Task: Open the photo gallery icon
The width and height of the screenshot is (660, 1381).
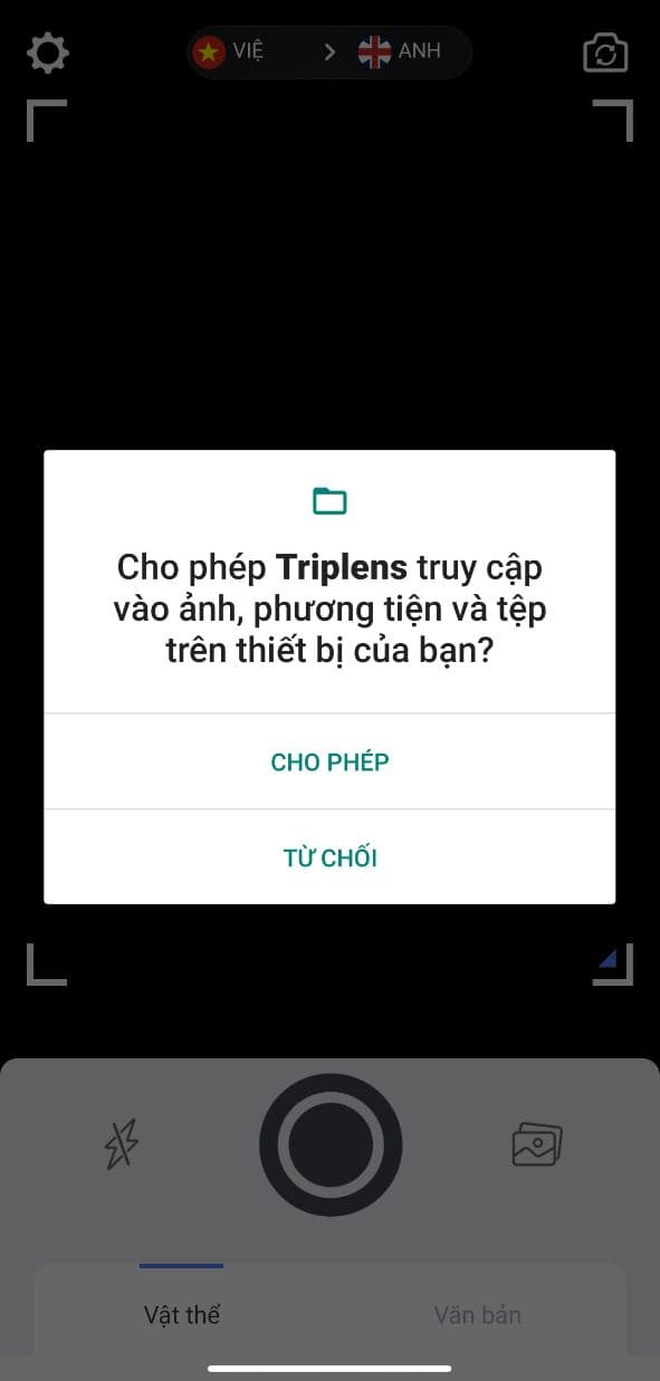Action: click(x=537, y=1144)
